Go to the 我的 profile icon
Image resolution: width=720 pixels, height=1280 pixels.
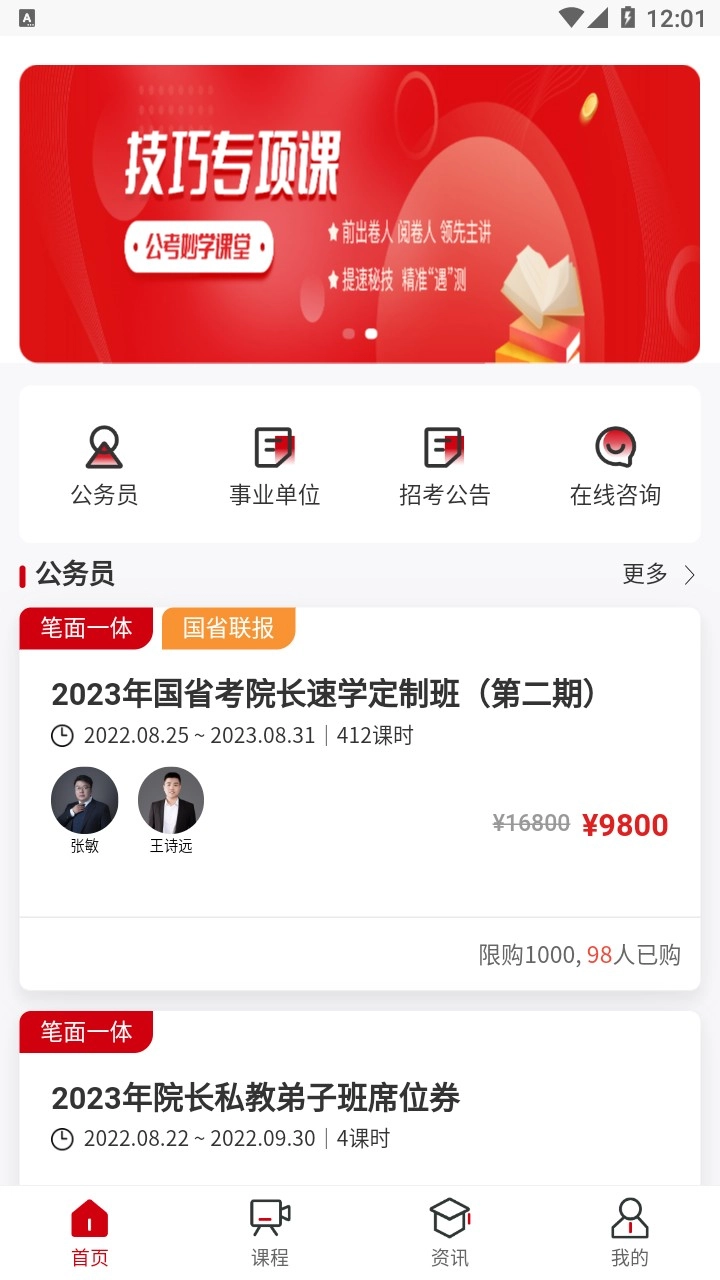[x=630, y=1219]
